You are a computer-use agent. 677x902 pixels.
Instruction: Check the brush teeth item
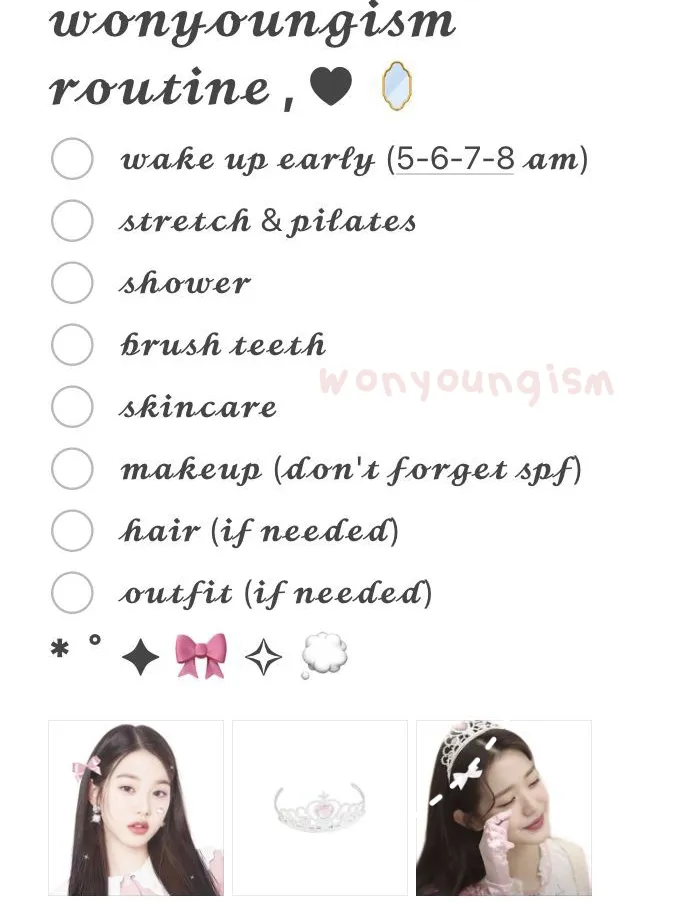pyautogui.click(x=72, y=345)
